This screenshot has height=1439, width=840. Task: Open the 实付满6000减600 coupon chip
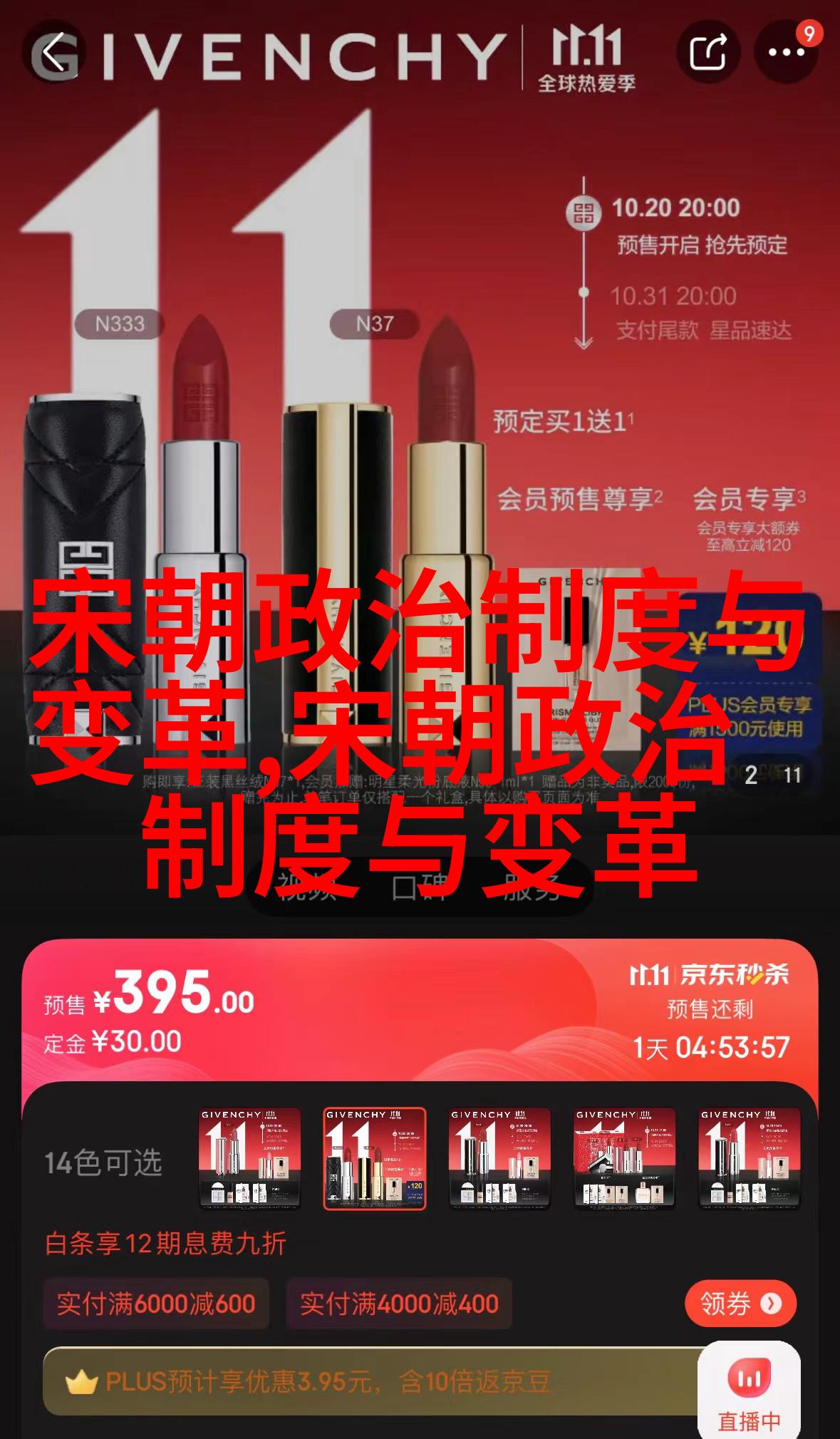pos(156,1304)
